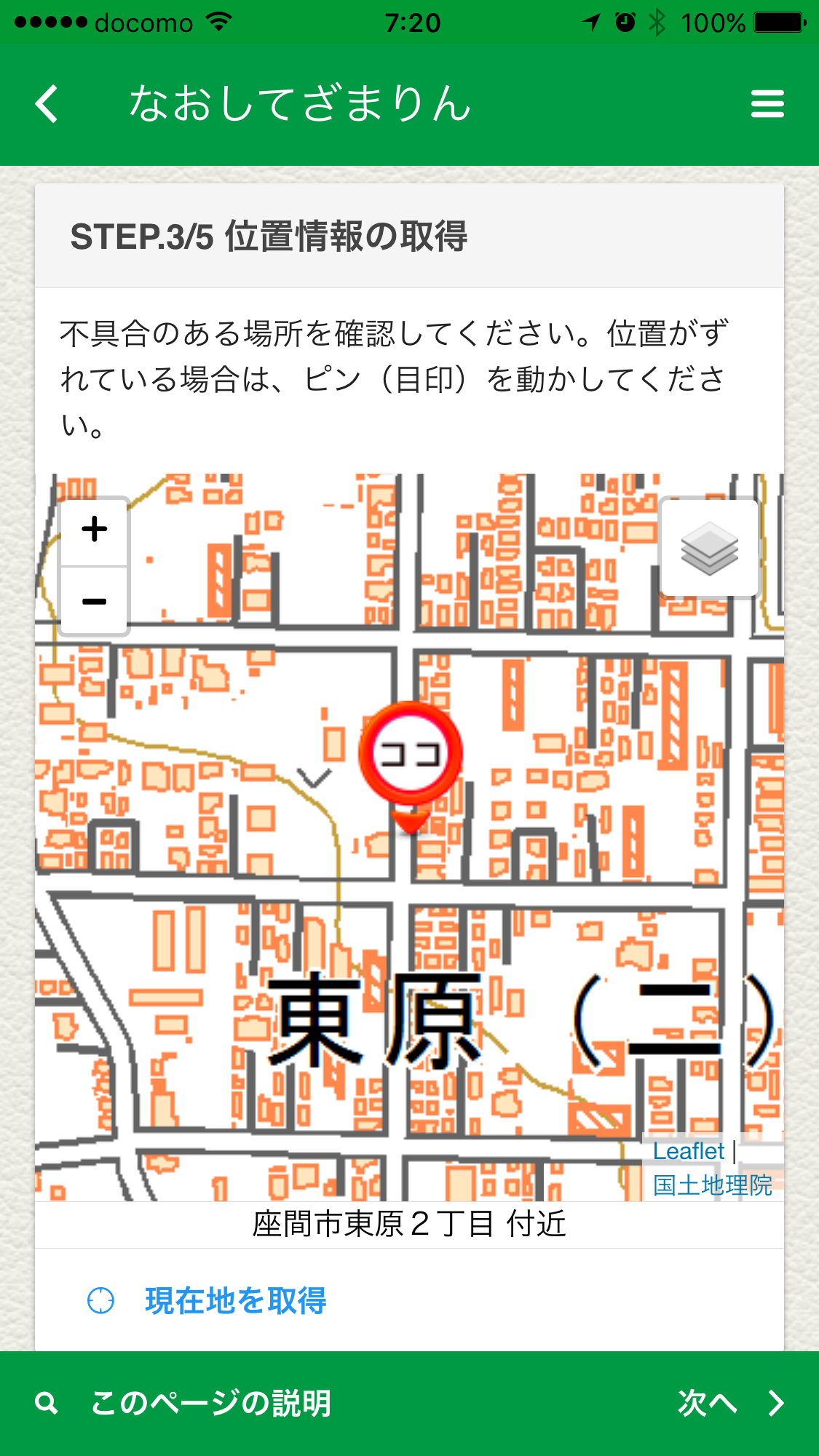This screenshot has height=1456, width=819.
Task: Go back using the header arrow
Action: (x=47, y=104)
